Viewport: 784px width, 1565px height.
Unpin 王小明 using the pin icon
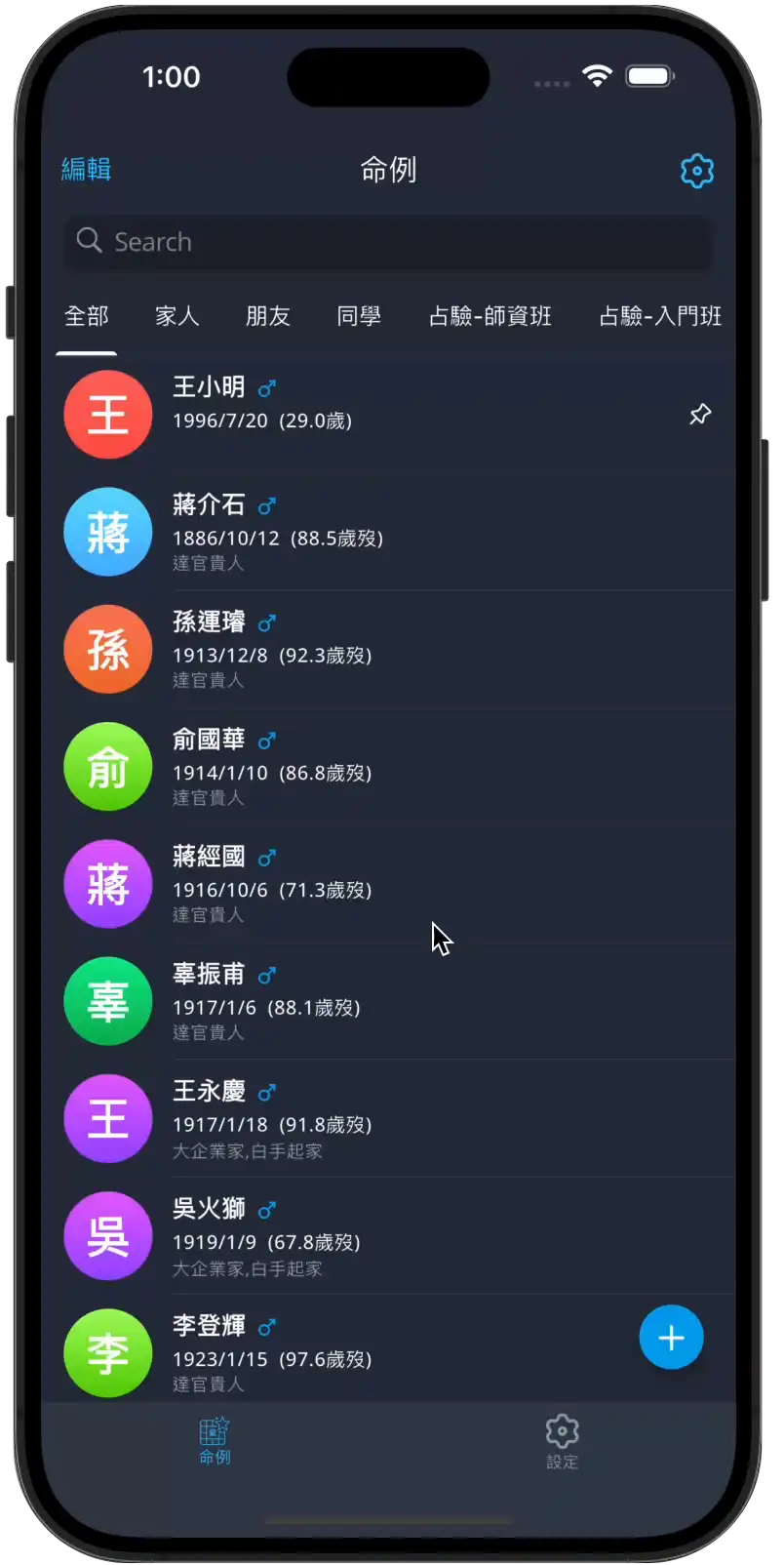[x=699, y=414]
